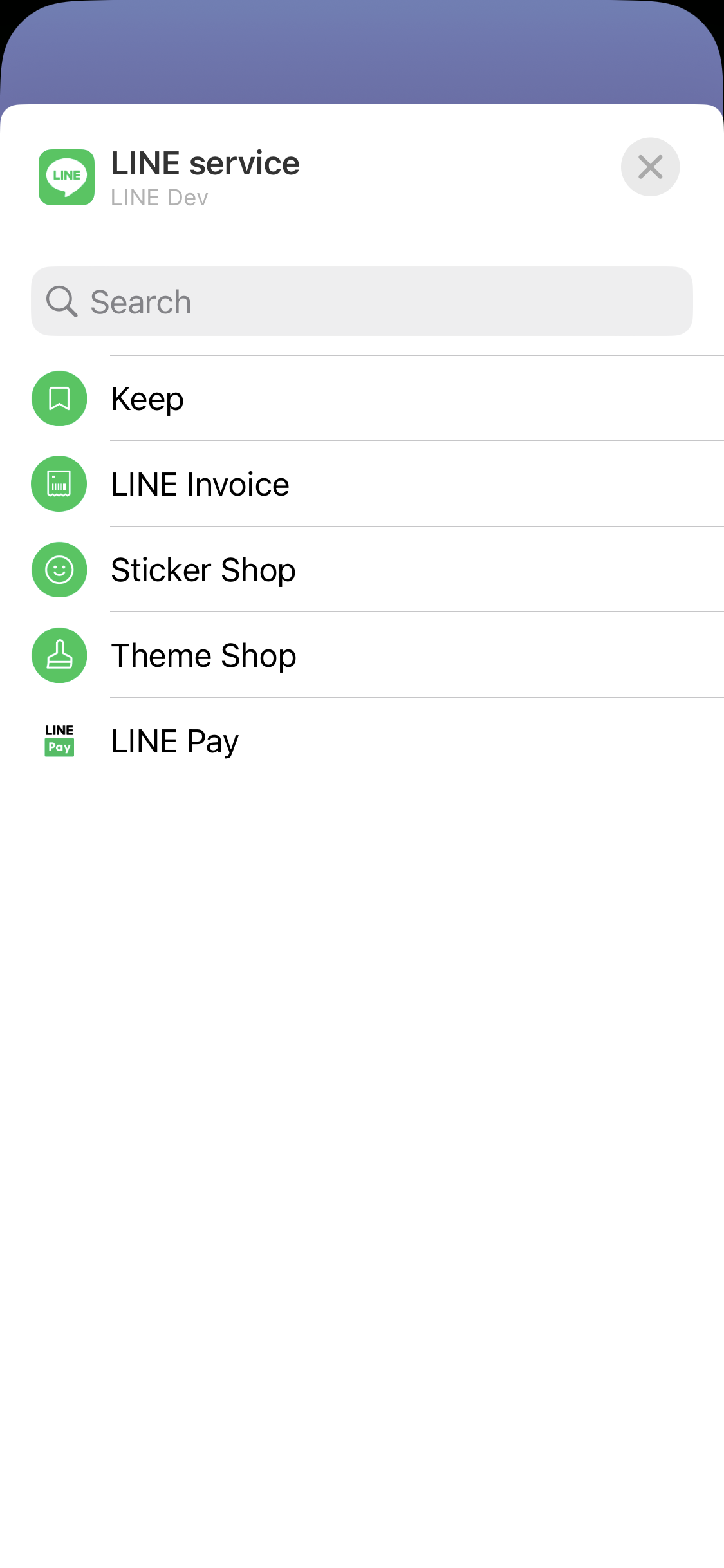Image resolution: width=724 pixels, height=1568 pixels.
Task: Open Keep
Action: [362, 398]
